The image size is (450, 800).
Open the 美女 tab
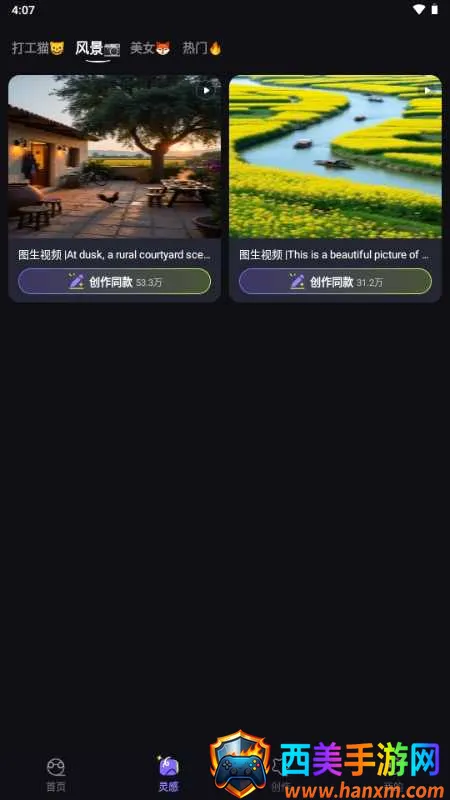150,48
